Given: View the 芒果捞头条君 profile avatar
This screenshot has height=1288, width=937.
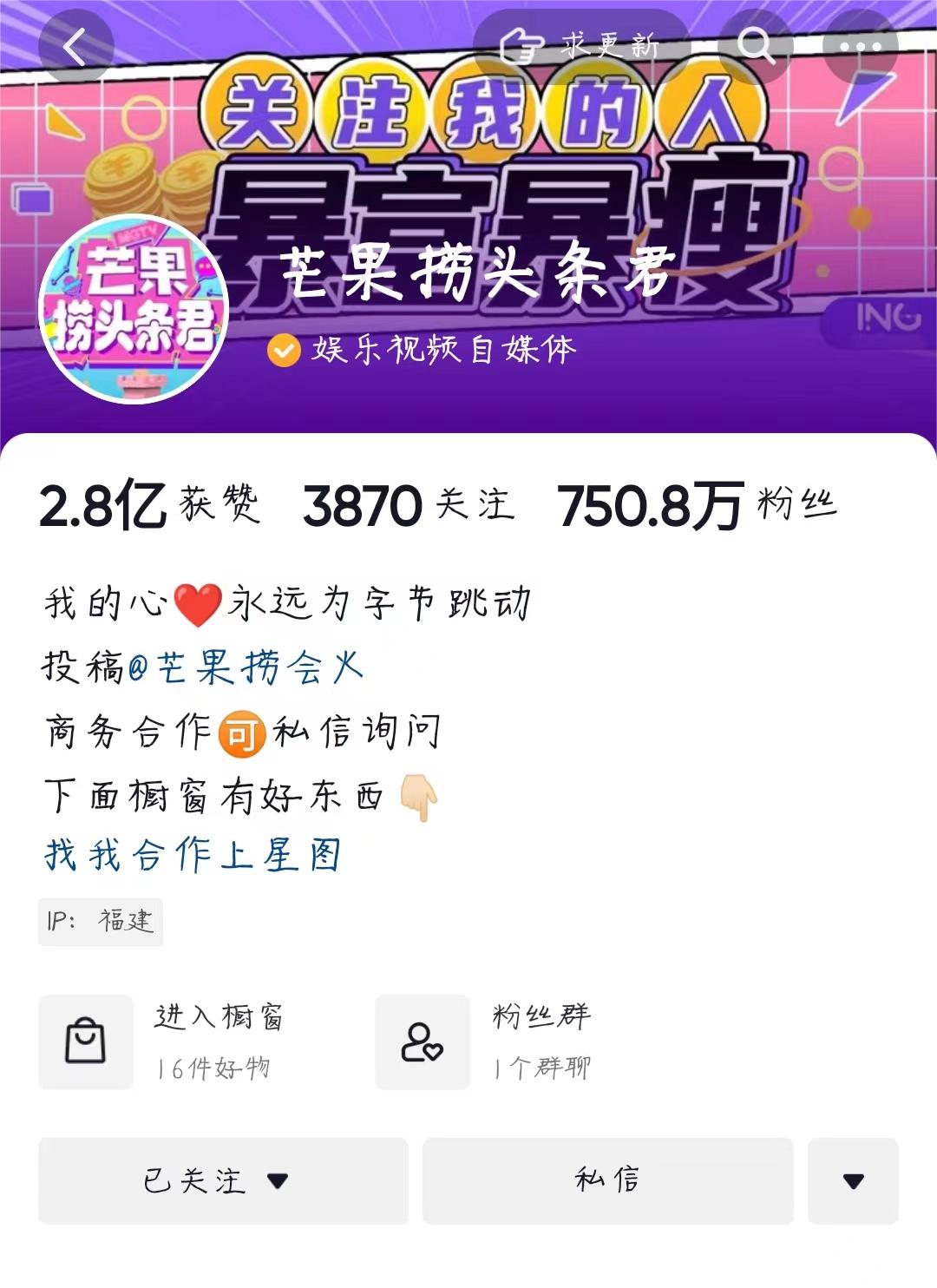Looking at the screenshot, I should (x=134, y=310).
